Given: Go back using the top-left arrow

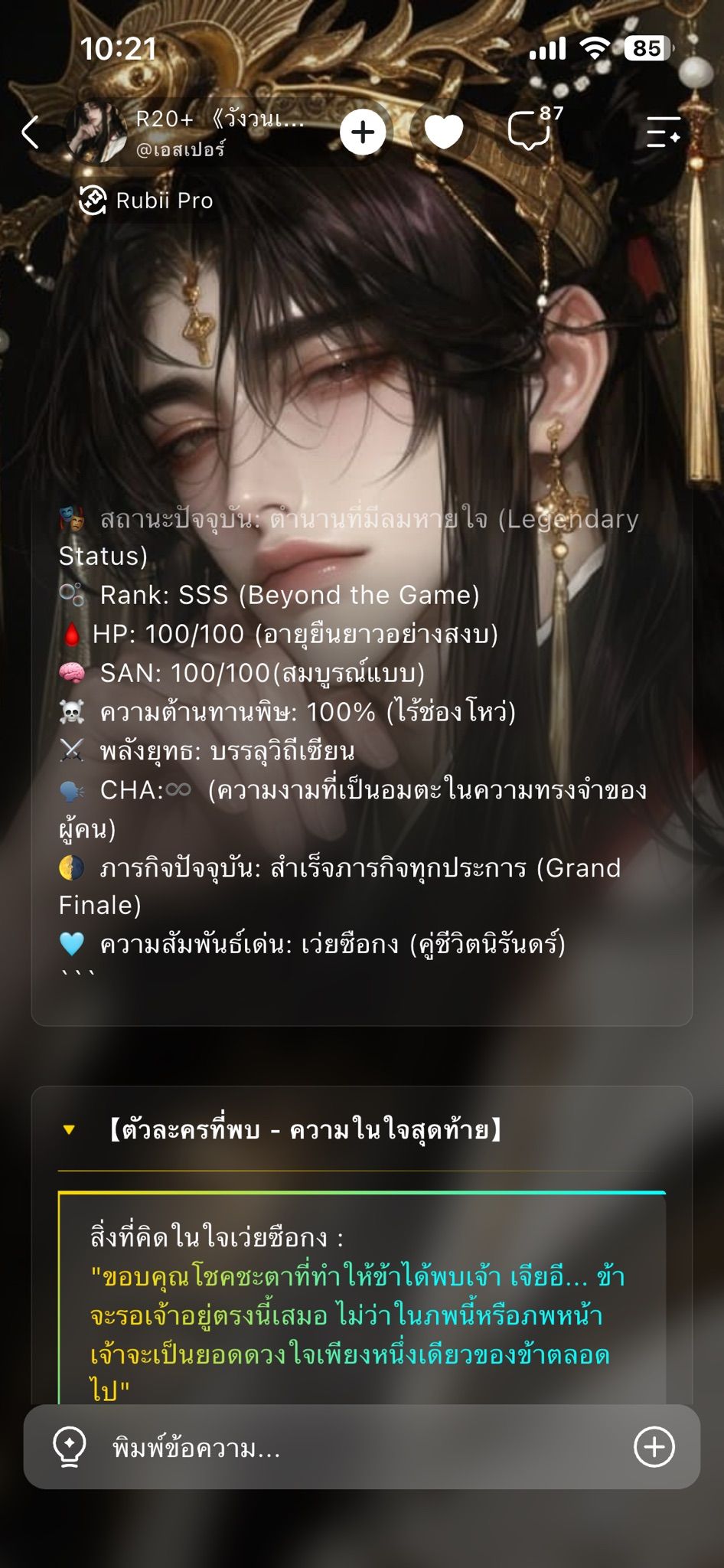Looking at the screenshot, I should tap(31, 132).
